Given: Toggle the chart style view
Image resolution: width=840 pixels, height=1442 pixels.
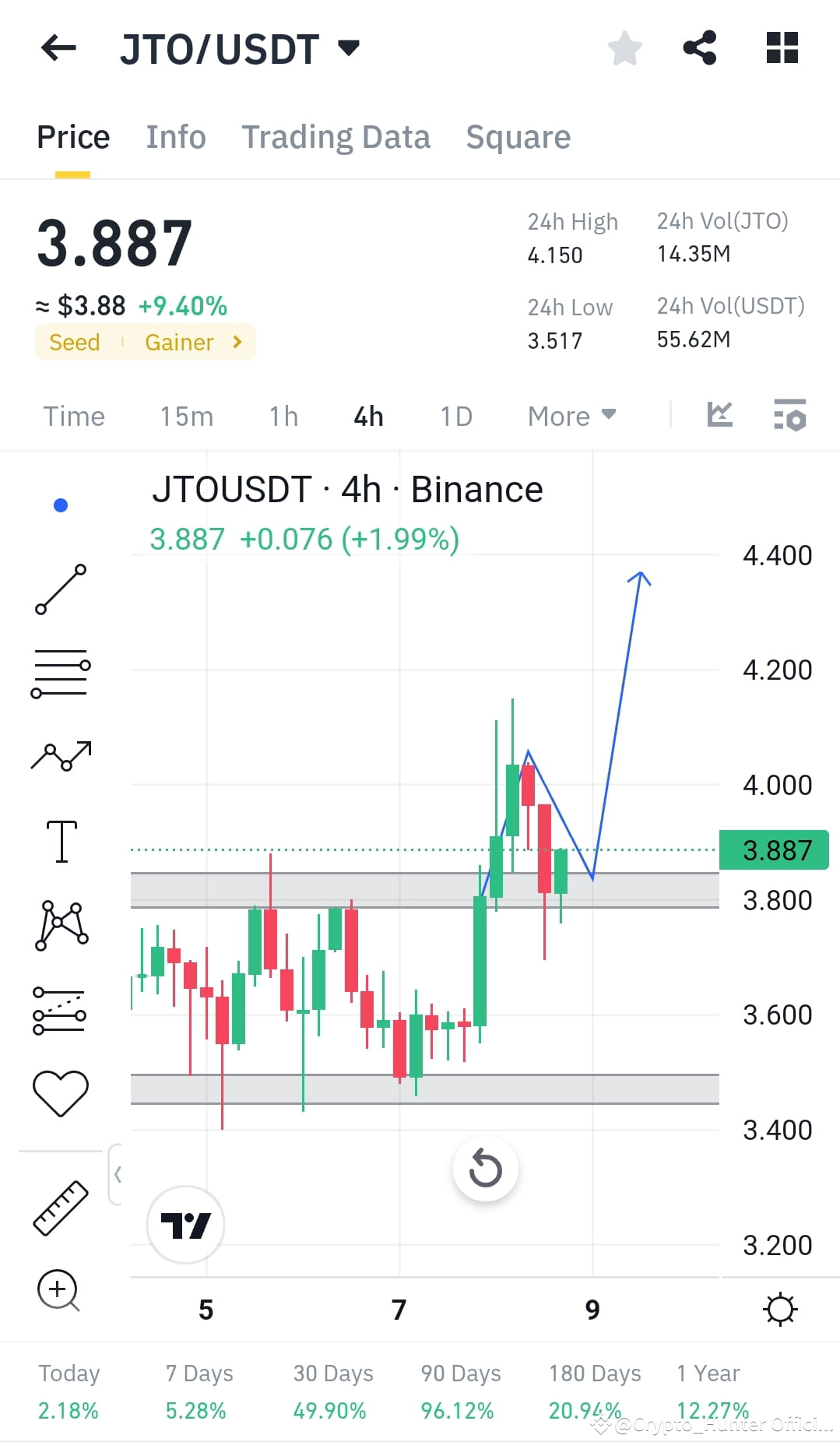Looking at the screenshot, I should coord(719,415).
